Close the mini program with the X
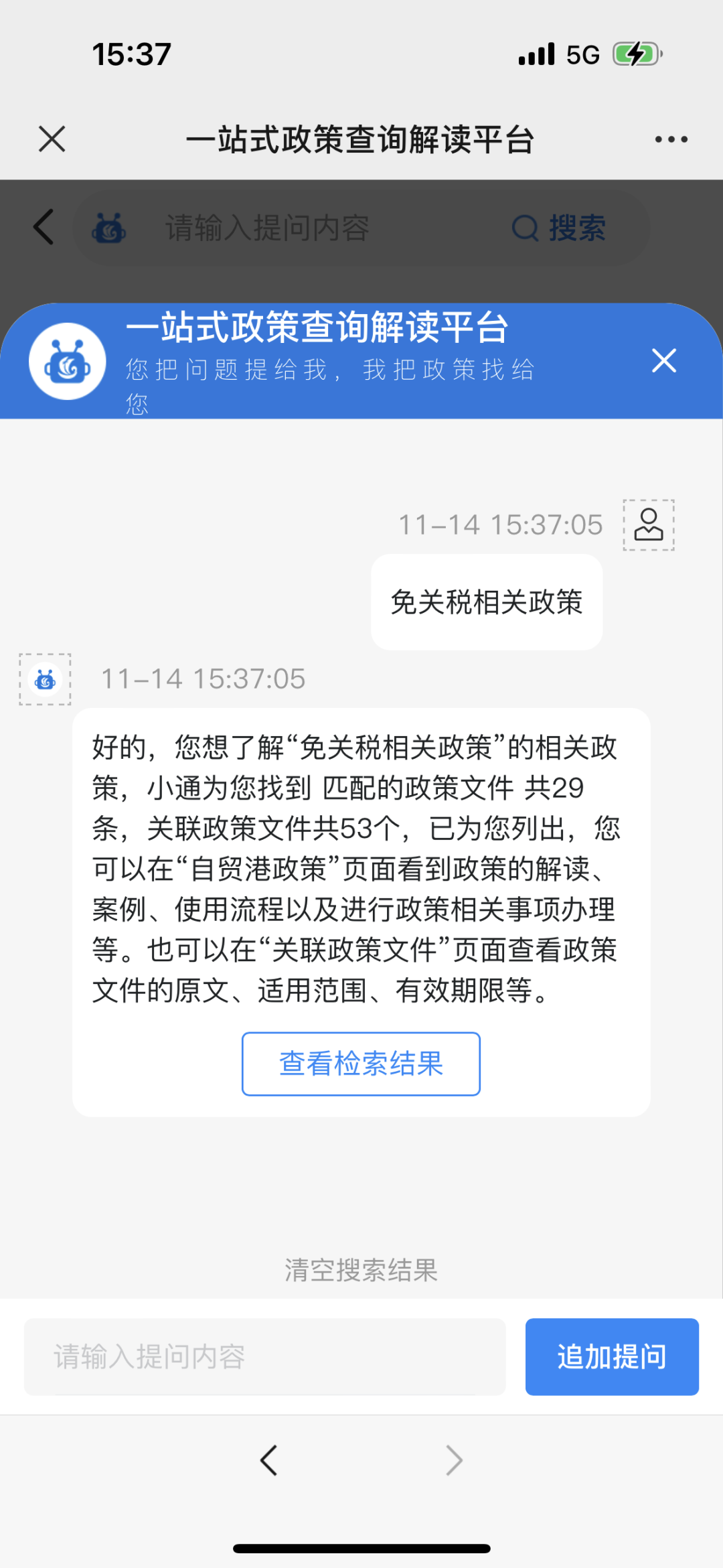Screen dimensions: 723x1568 [x=52, y=139]
